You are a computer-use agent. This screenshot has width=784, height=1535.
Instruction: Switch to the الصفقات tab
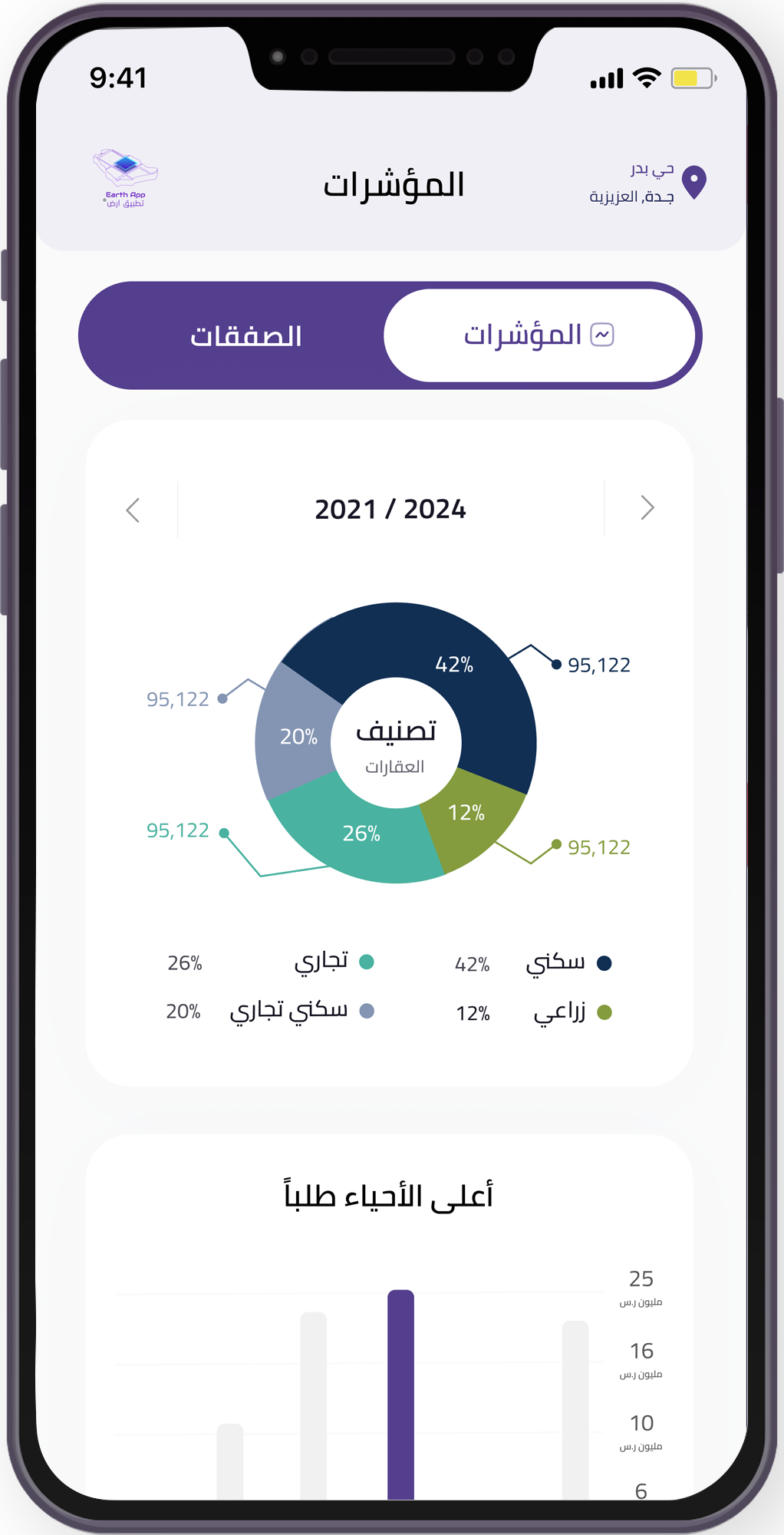(245, 336)
